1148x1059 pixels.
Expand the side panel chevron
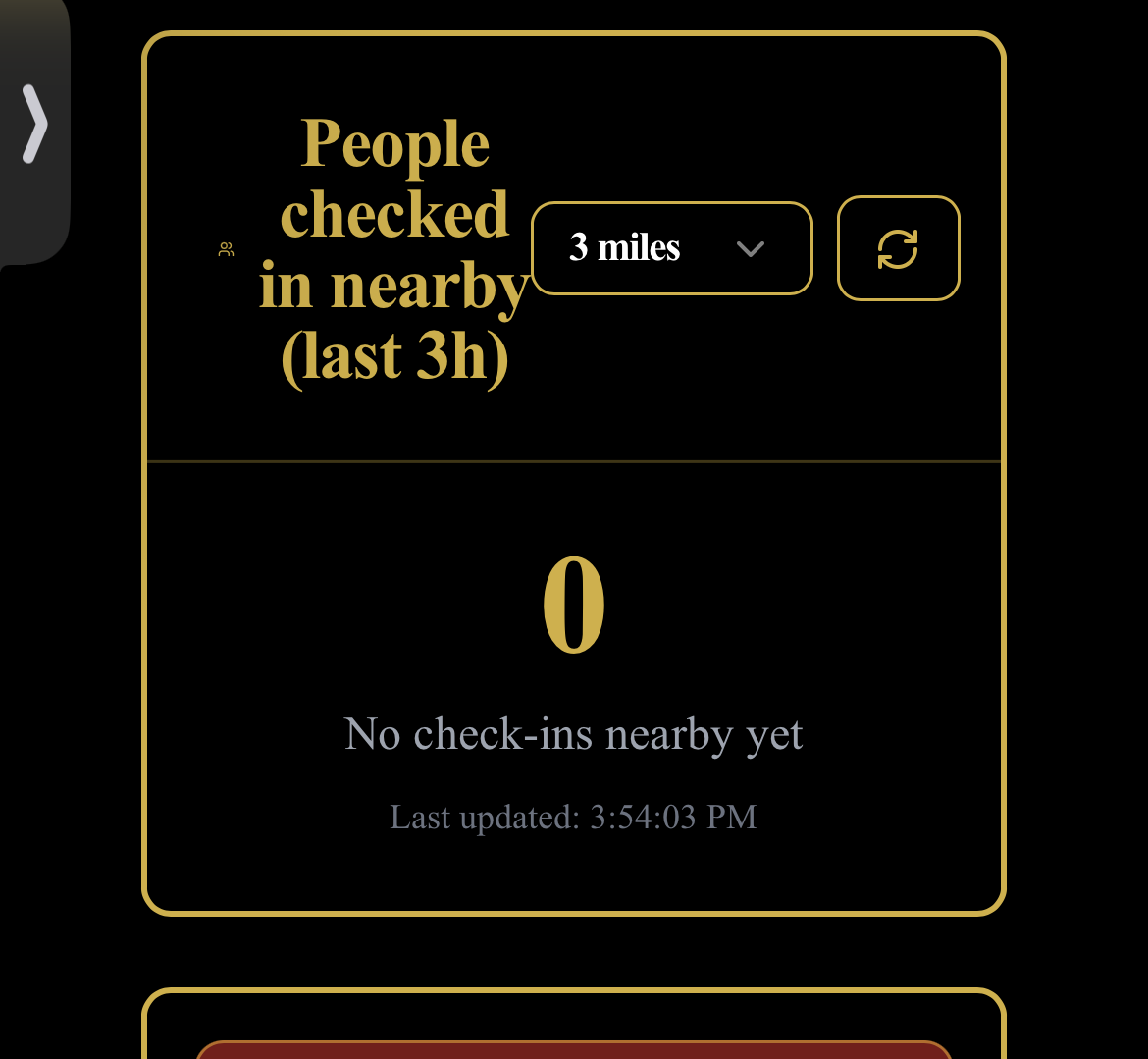pos(34,124)
